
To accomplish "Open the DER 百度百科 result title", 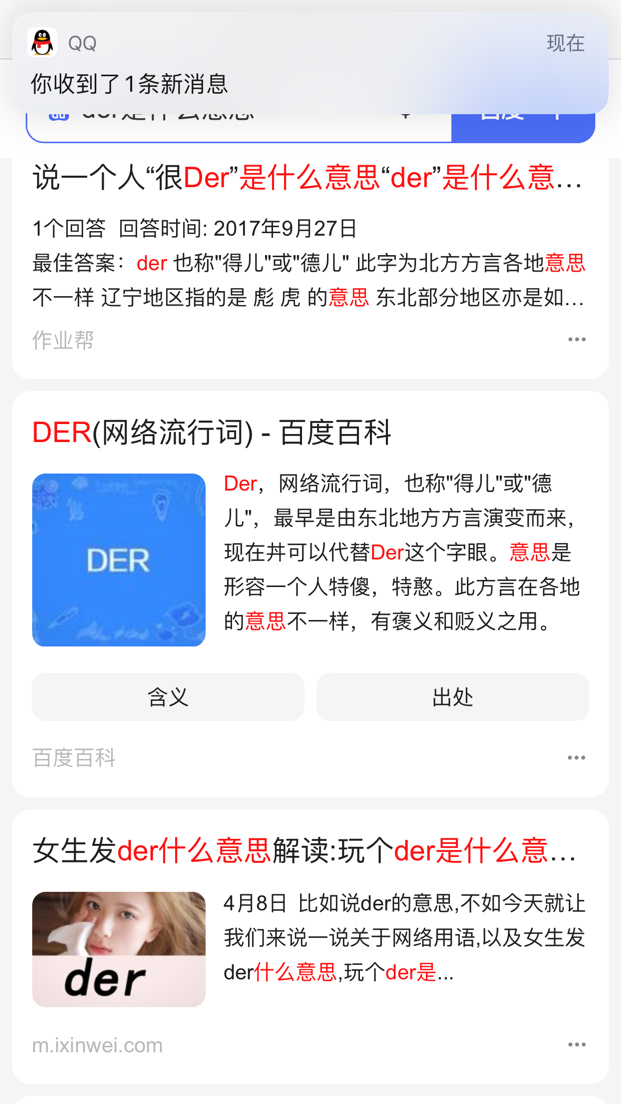I will 212,432.
